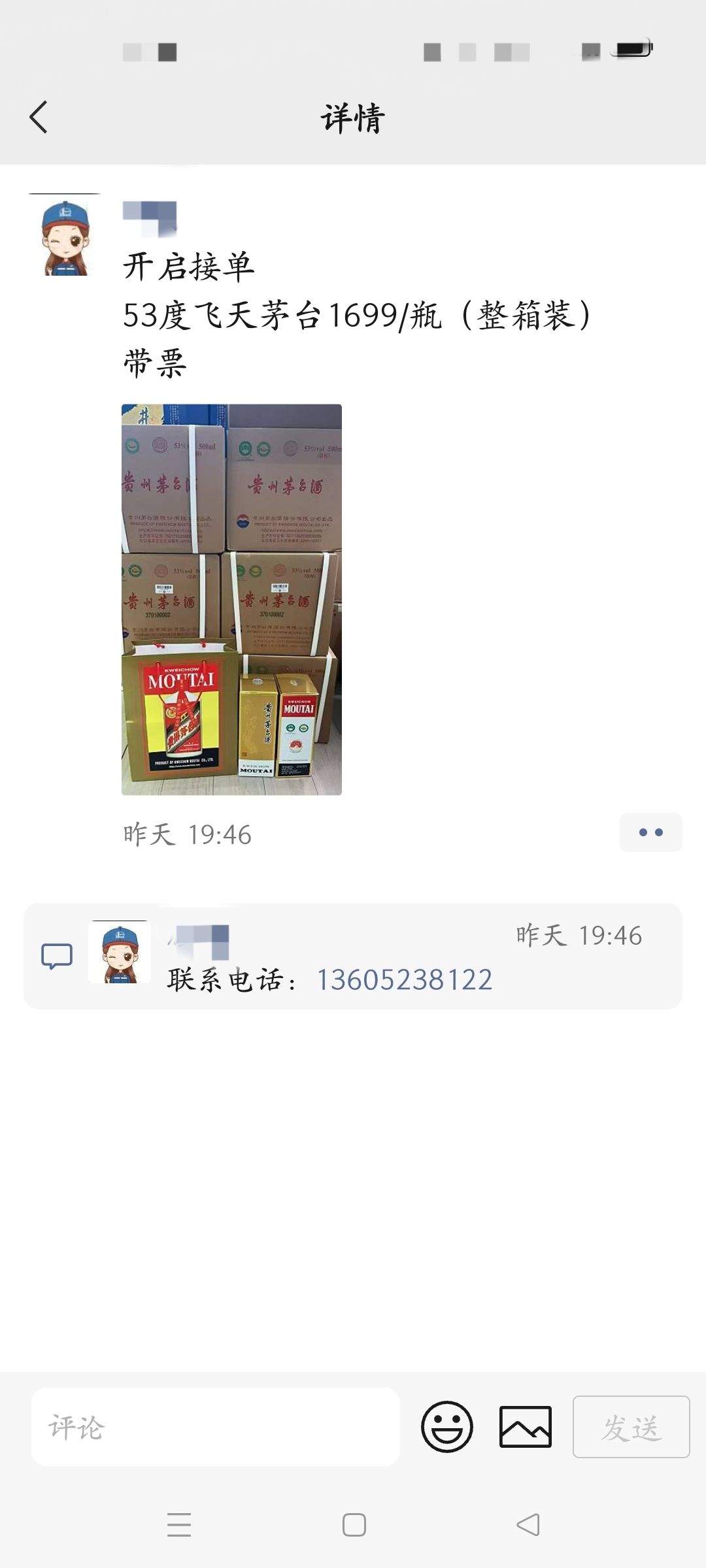The width and height of the screenshot is (706, 1568).
Task: Attach a picture to the comment
Action: [526, 1428]
